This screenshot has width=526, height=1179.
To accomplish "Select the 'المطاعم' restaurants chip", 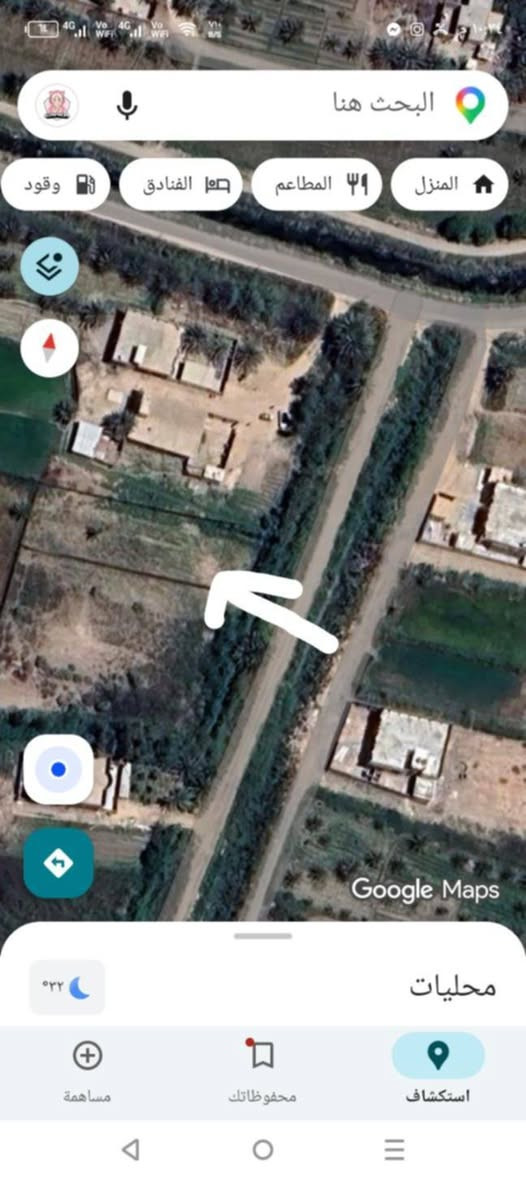I will click(x=316, y=184).
